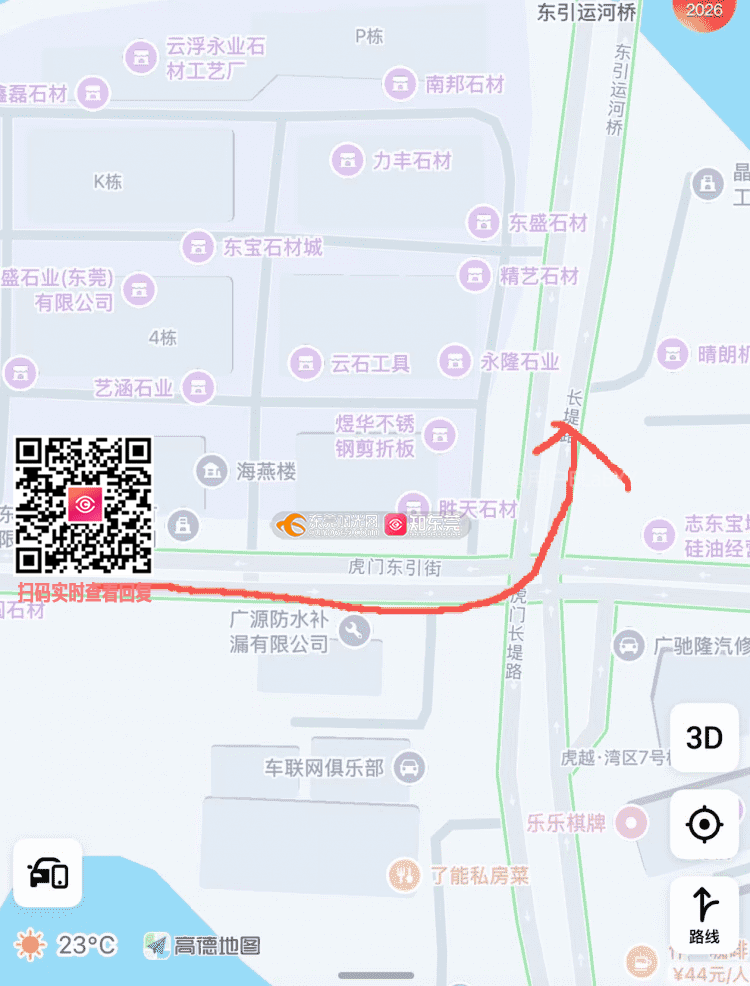
Task: Open the car and phone connection icon
Action: tap(48, 872)
